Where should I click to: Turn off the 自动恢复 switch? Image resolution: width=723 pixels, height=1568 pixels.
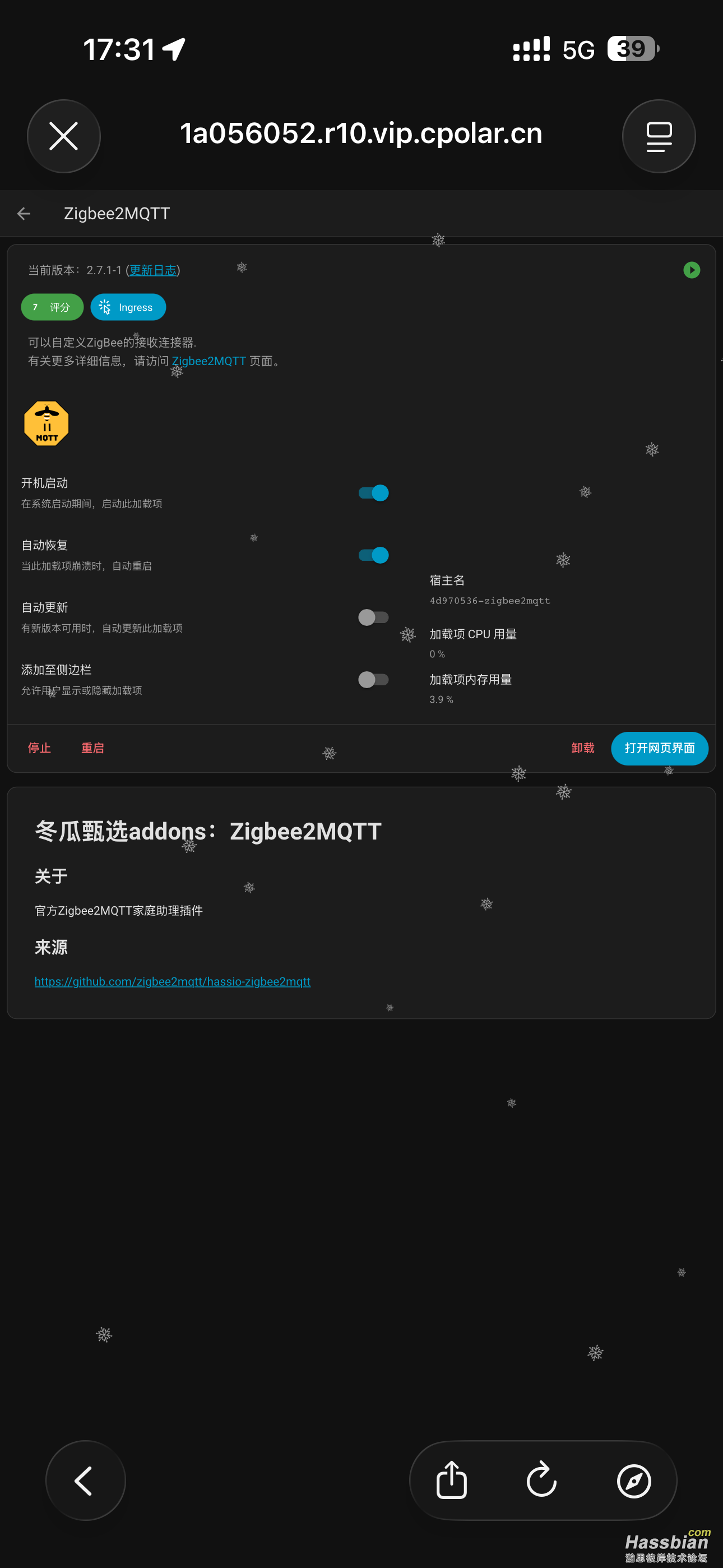coord(374,555)
